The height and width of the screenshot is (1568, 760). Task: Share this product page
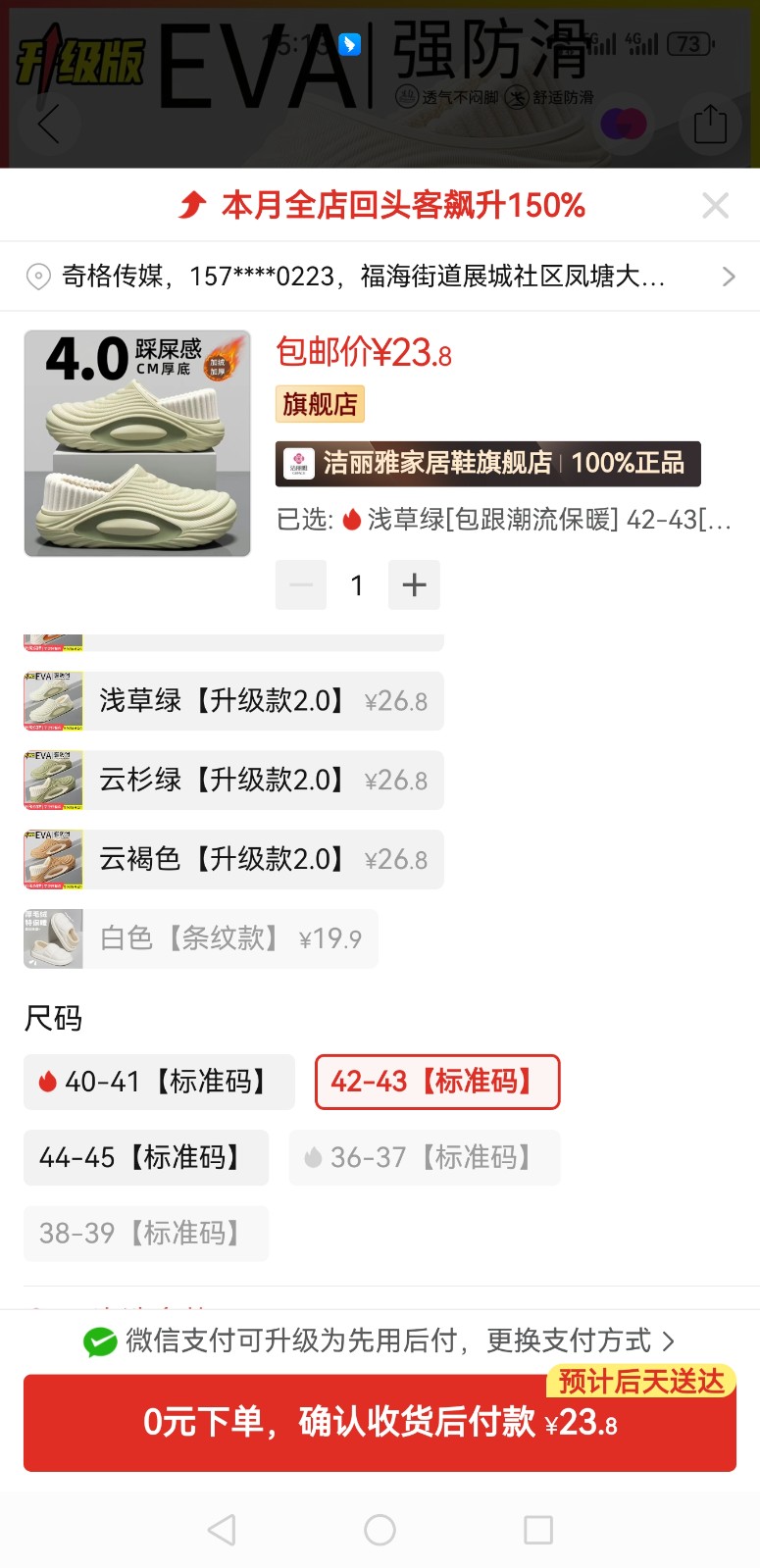[x=709, y=126]
